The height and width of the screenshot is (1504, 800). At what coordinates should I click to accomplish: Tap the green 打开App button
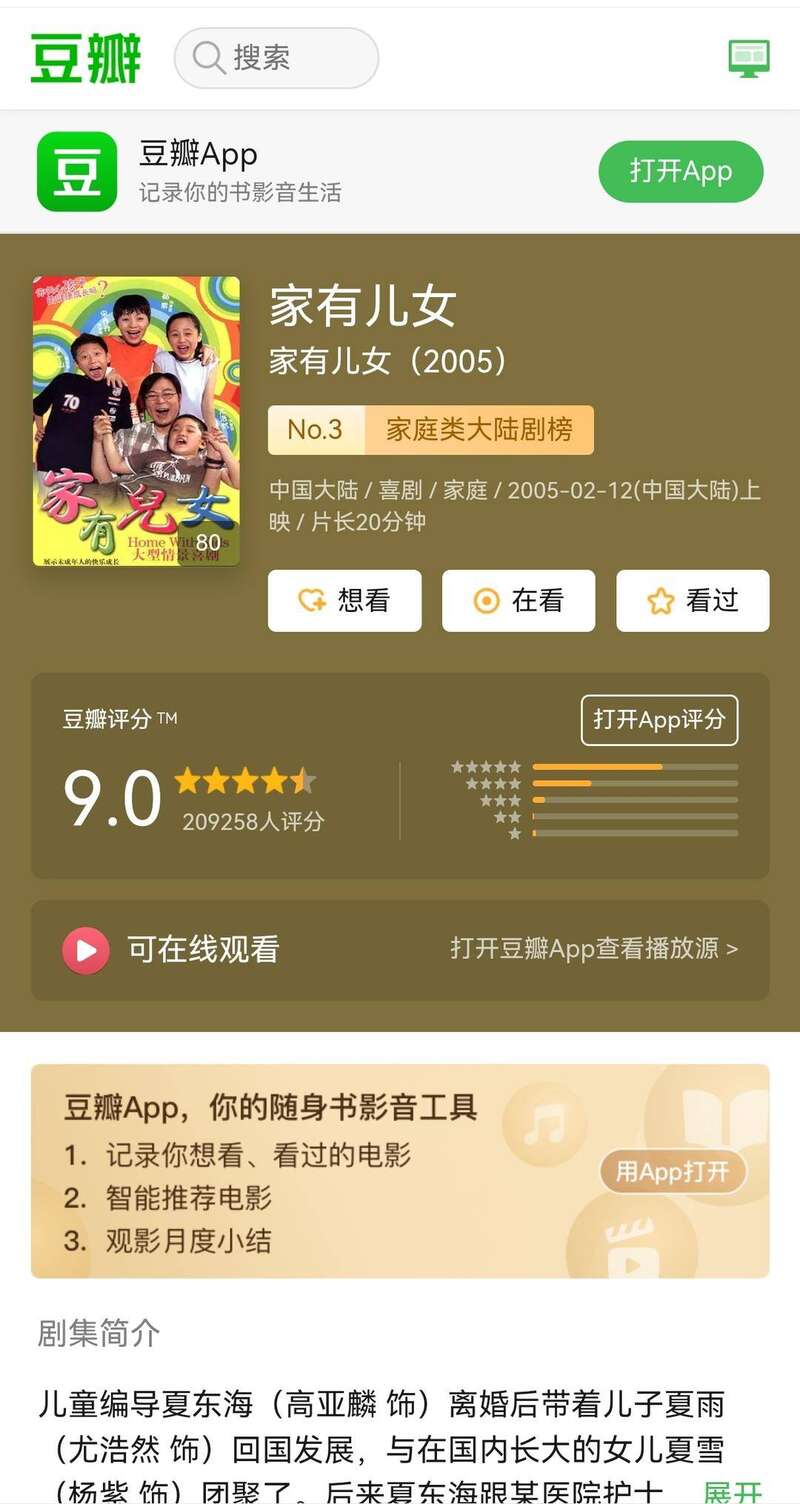click(680, 171)
